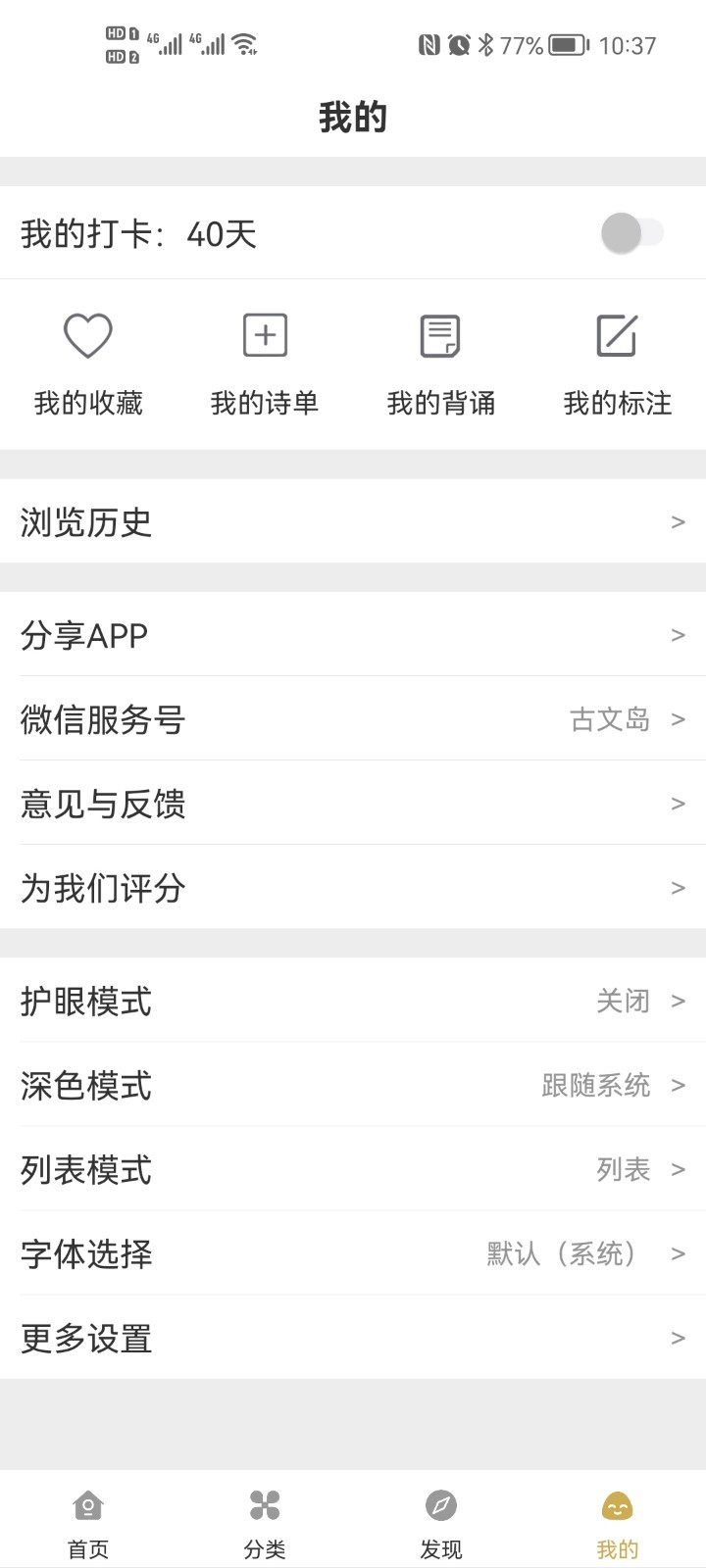Open 我的诗单 poem lists

click(265, 365)
